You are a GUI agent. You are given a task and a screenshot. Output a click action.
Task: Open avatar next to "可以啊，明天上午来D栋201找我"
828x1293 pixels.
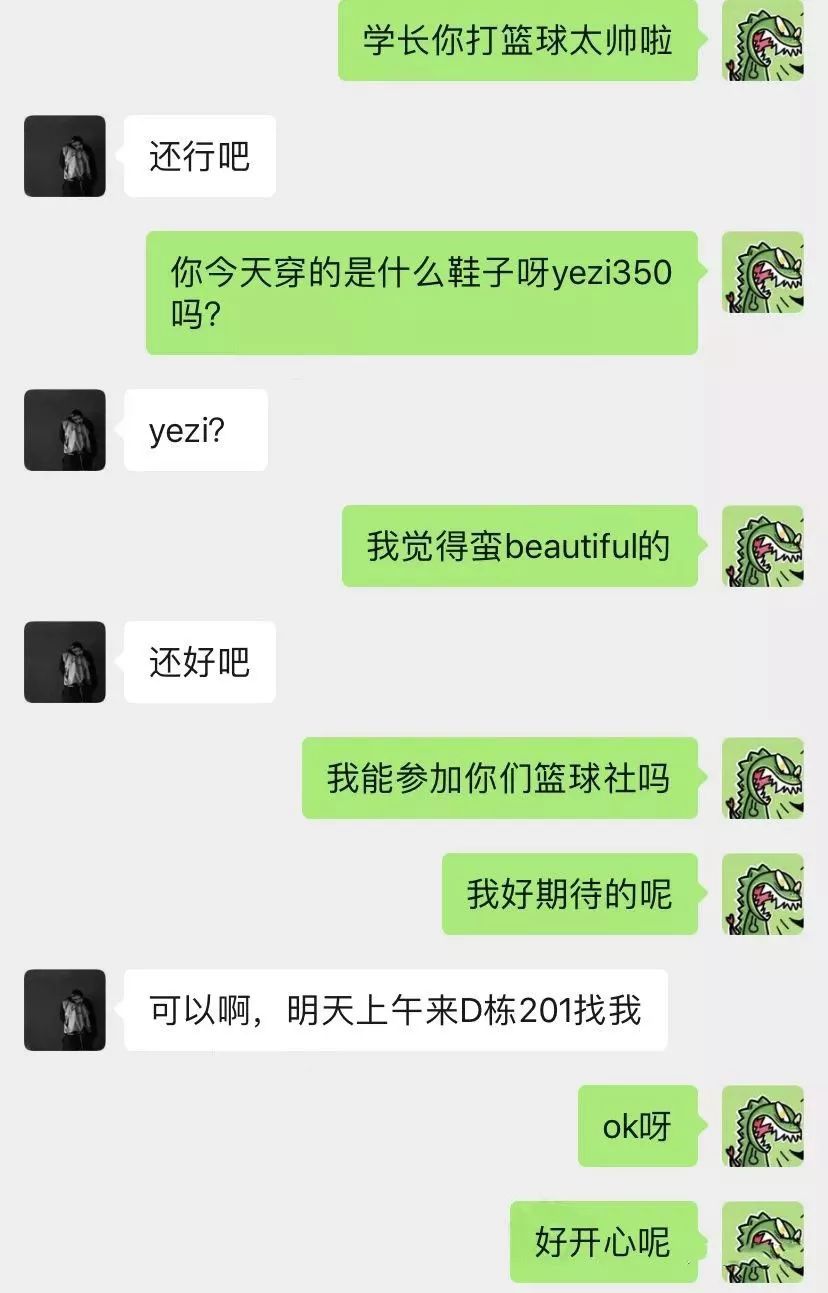click(x=65, y=1010)
